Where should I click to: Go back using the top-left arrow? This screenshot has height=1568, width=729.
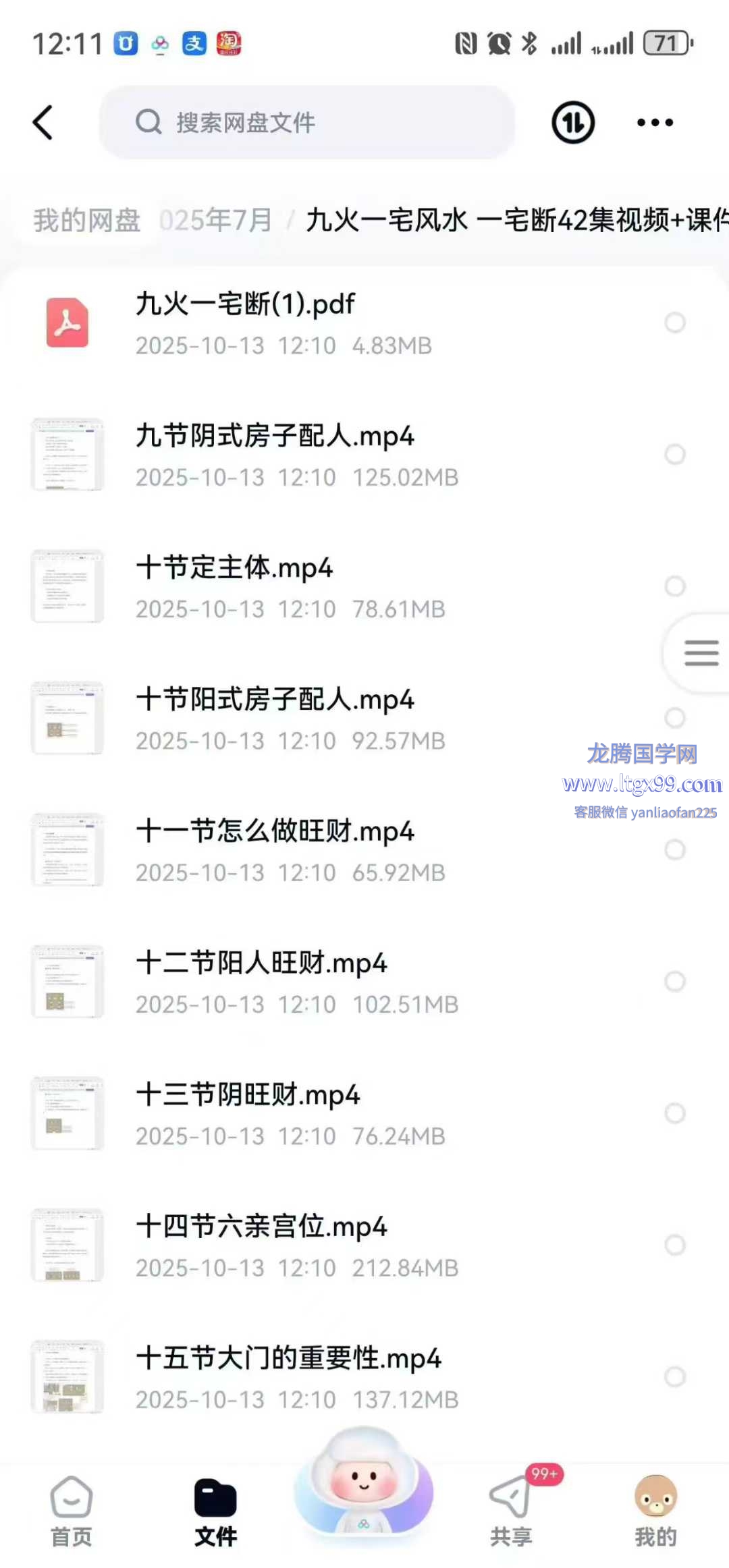coord(43,123)
